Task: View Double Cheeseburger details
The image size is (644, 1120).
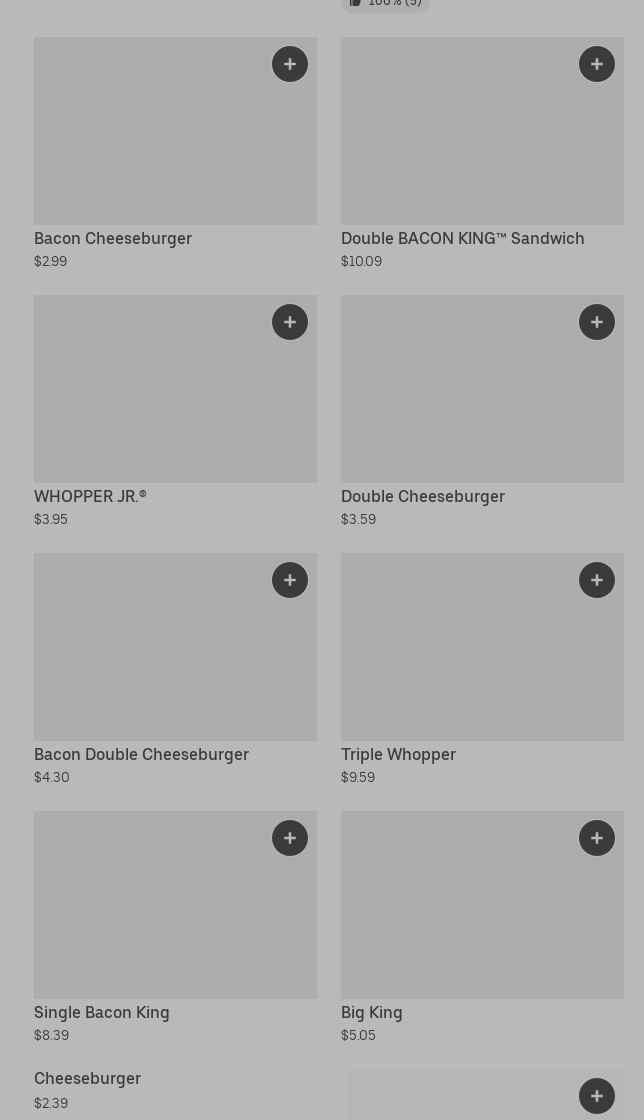Action: coord(462,400)
